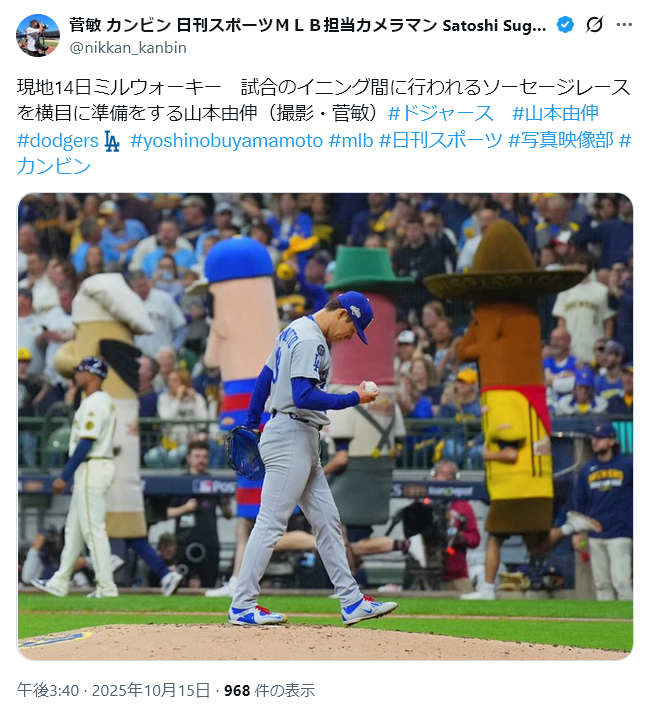Open hashtag #日刊スポーツ

[x=440, y=140]
